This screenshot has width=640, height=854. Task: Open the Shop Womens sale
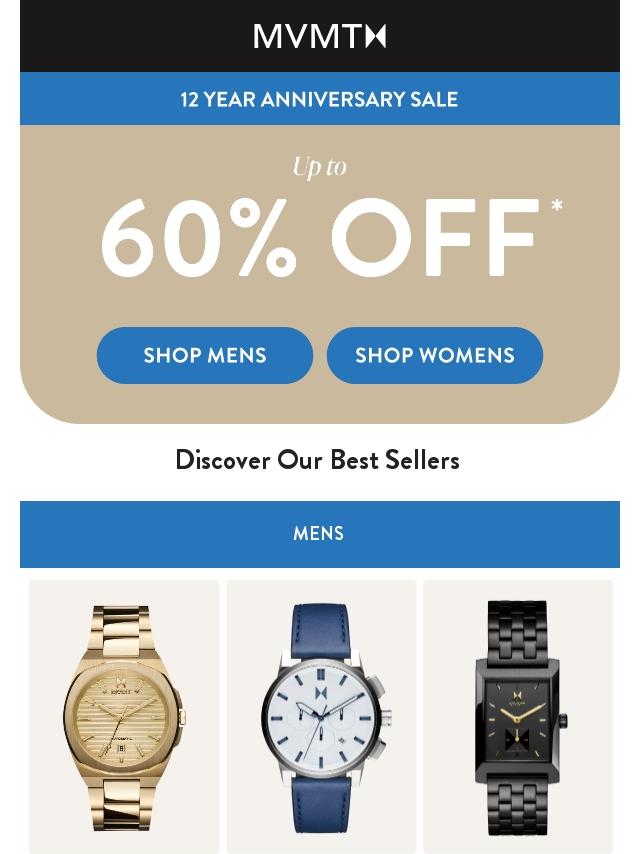tap(434, 355)
